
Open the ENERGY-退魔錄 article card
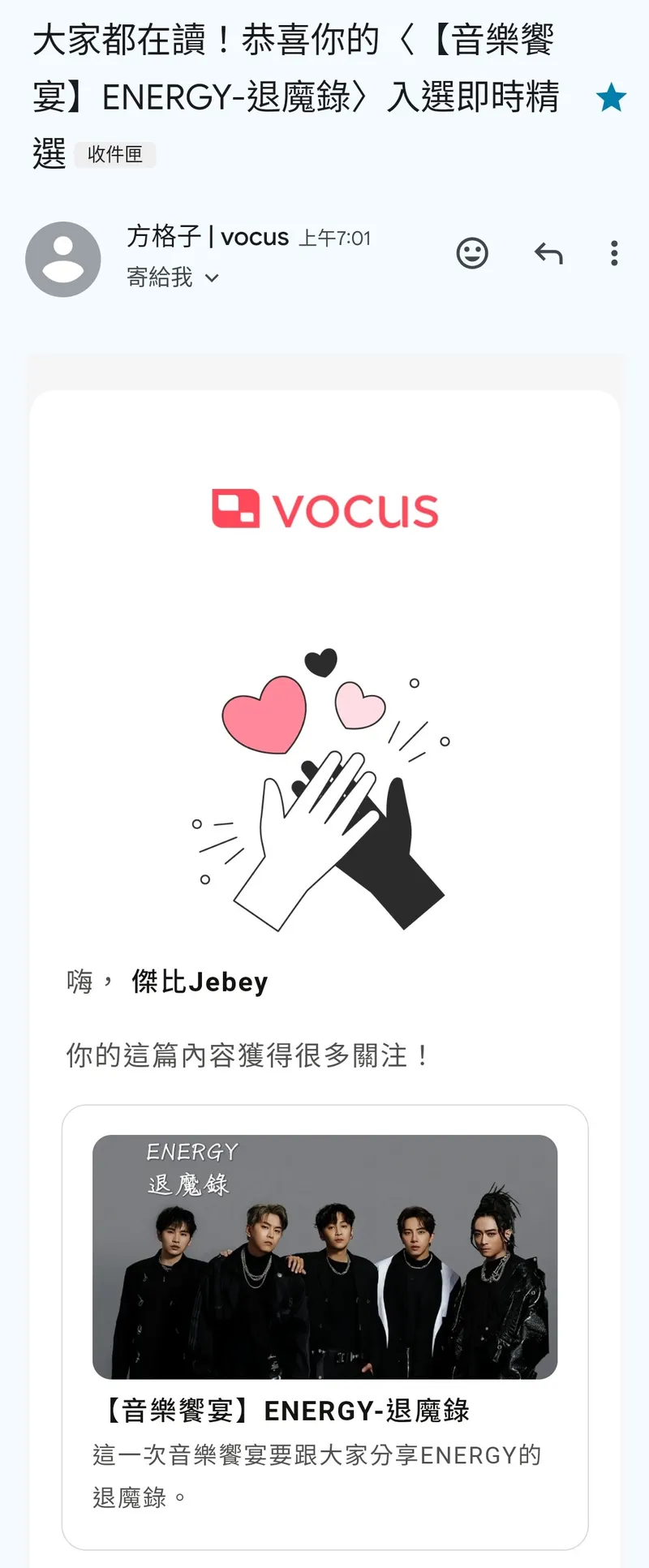[x=324, y=1326]
